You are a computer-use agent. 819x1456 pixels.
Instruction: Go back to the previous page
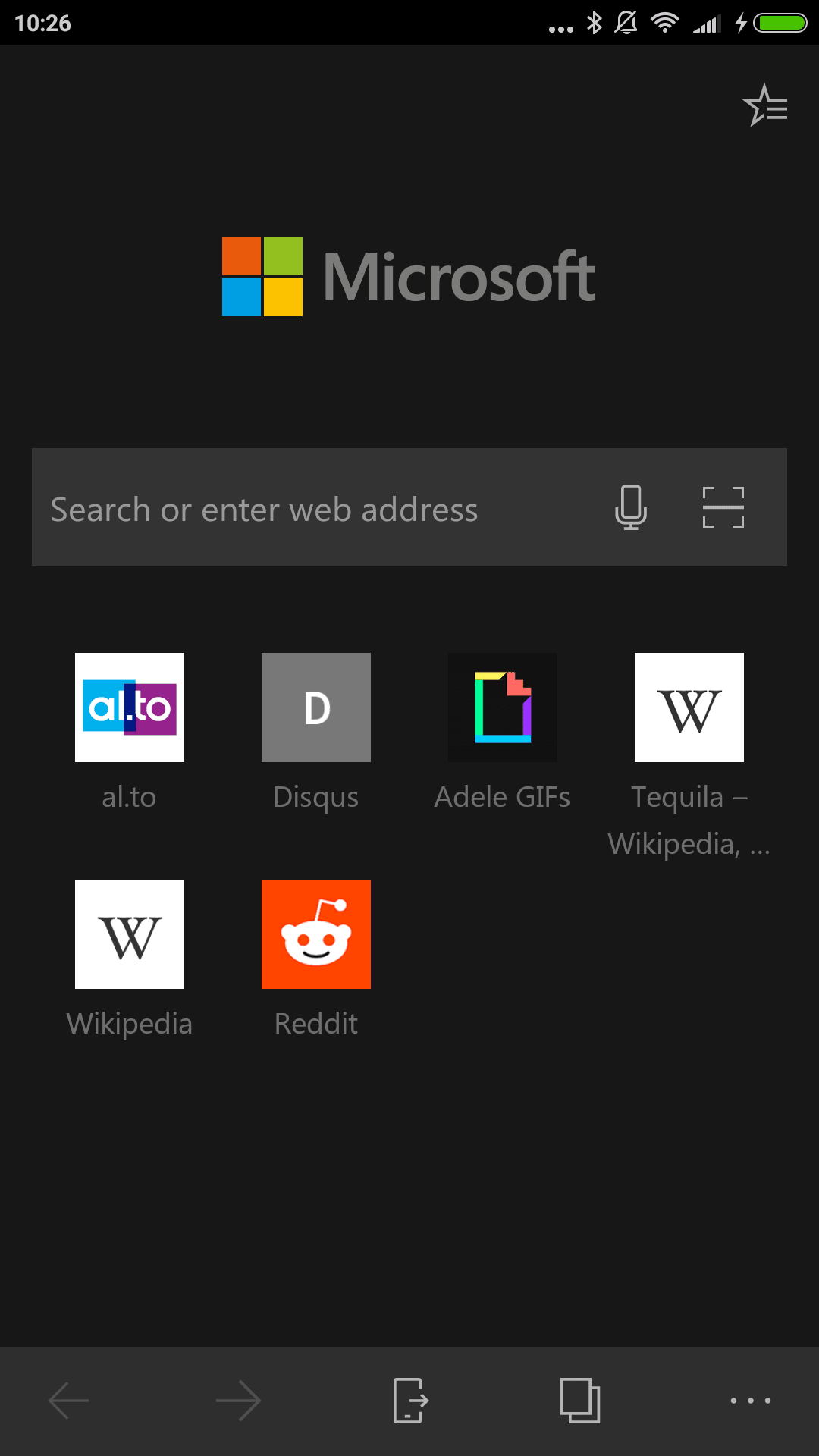coord(69,1400)
